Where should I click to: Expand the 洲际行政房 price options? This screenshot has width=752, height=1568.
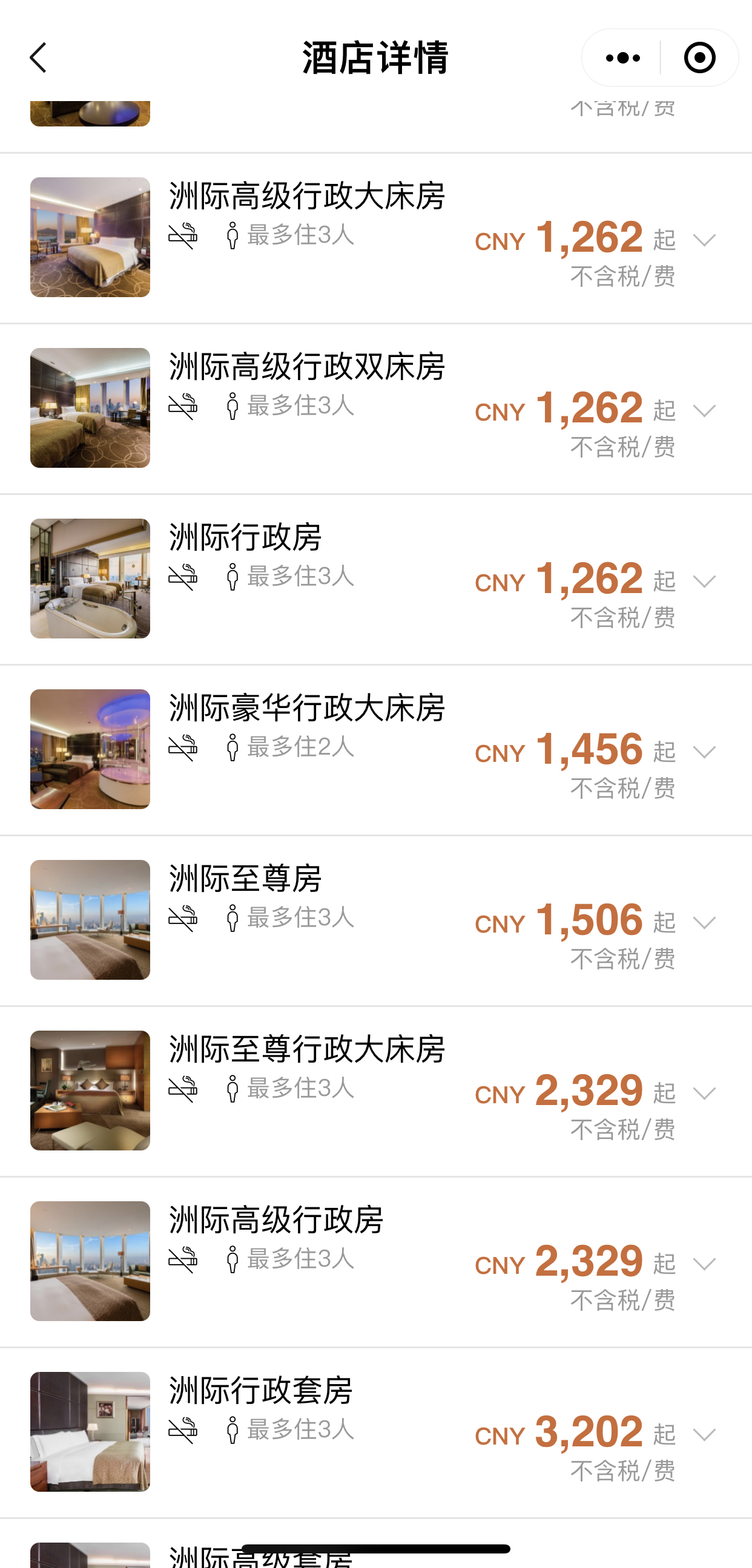click(705, 582)
